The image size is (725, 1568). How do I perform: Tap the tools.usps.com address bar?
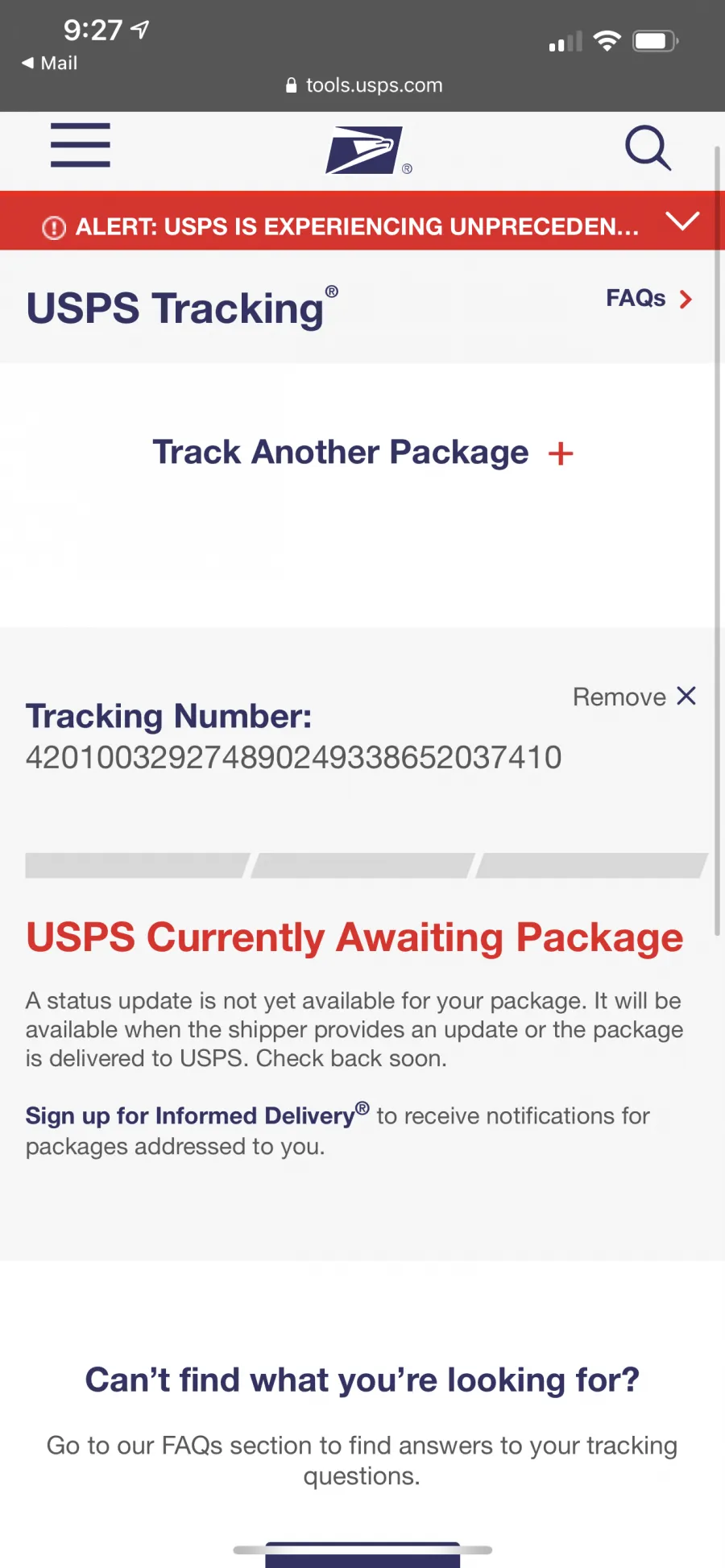pyautogui.click(x=364, y=85)
